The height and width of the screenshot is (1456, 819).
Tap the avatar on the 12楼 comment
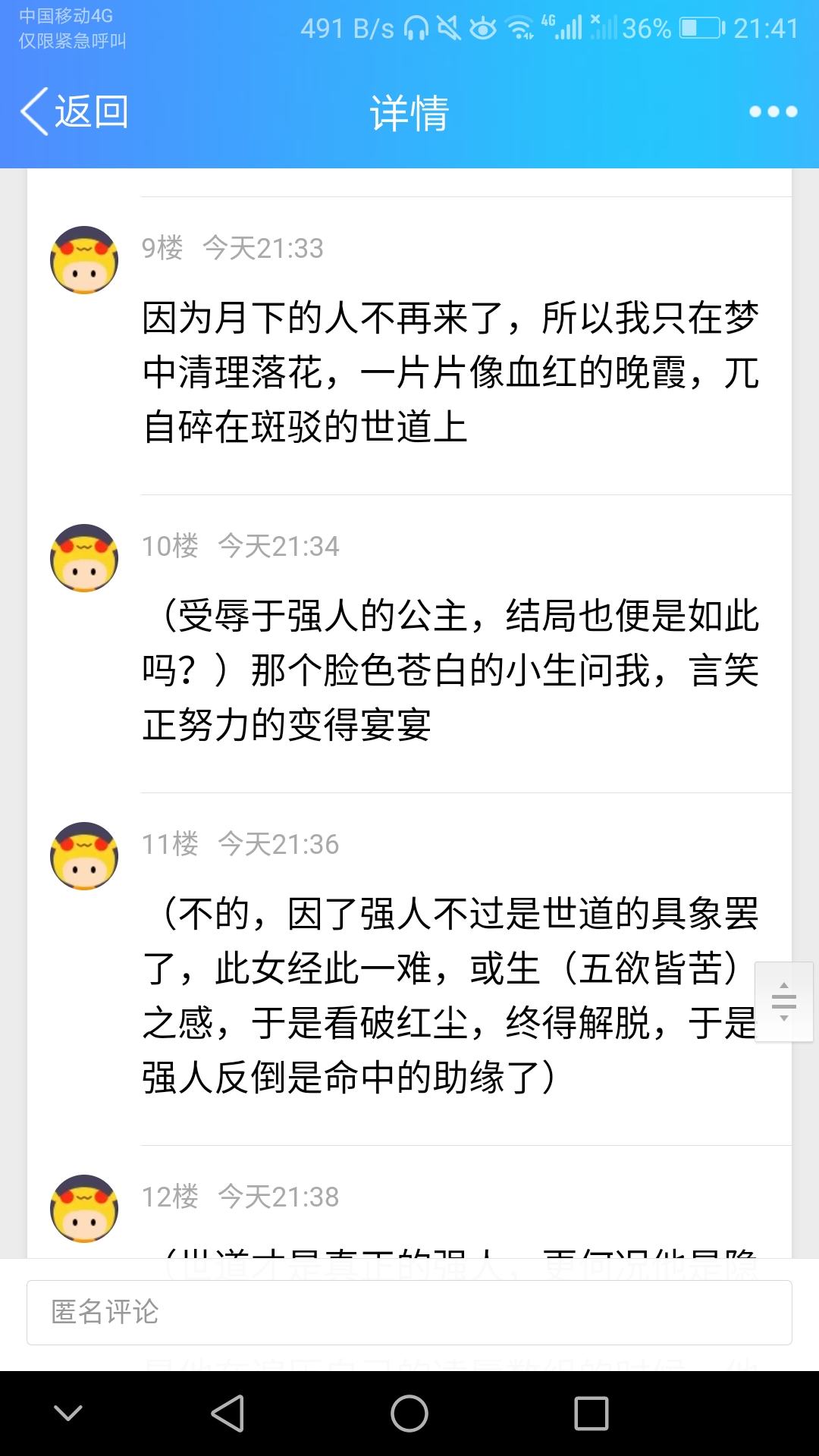(84, 1209)
